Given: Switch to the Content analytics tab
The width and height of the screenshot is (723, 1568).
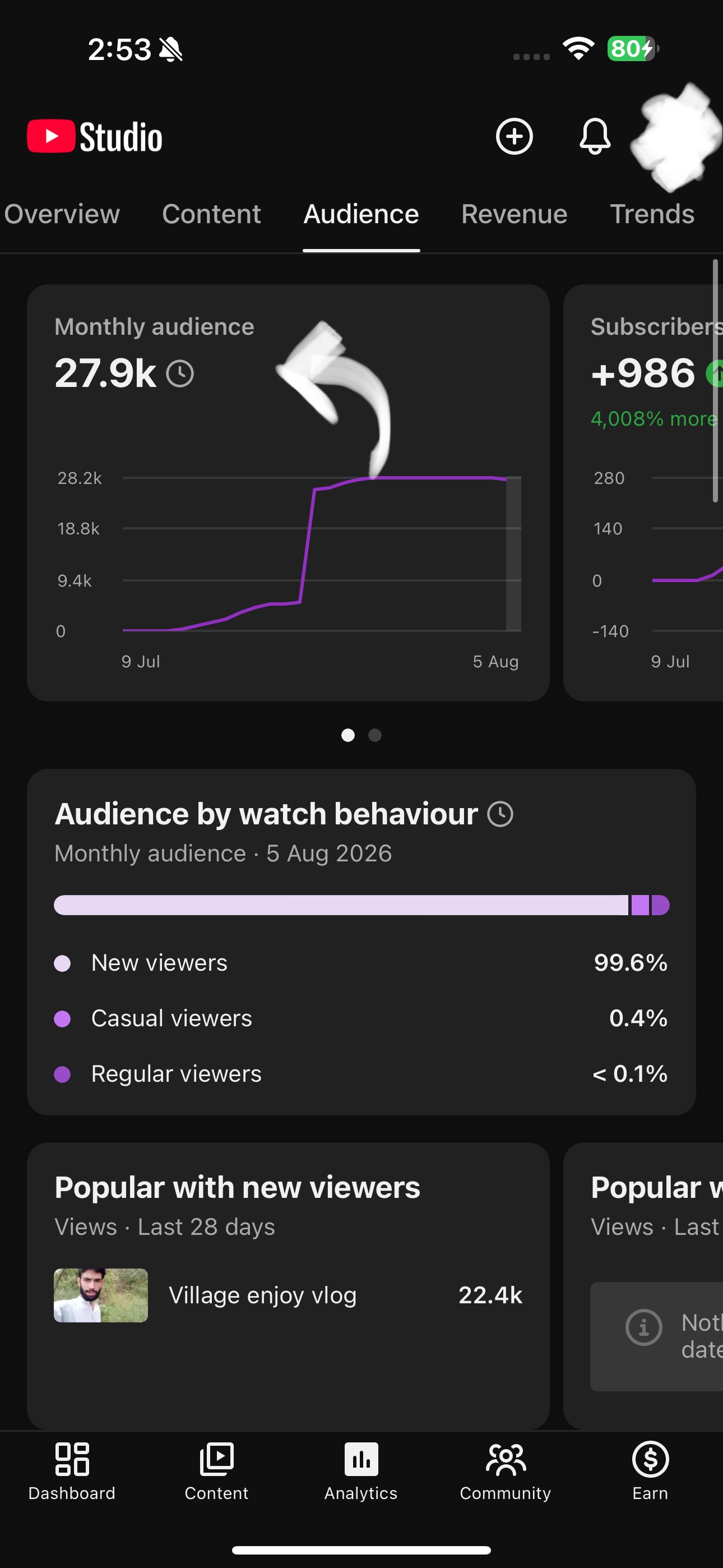Looking at the screenshot, I should [x=211, y=214].
